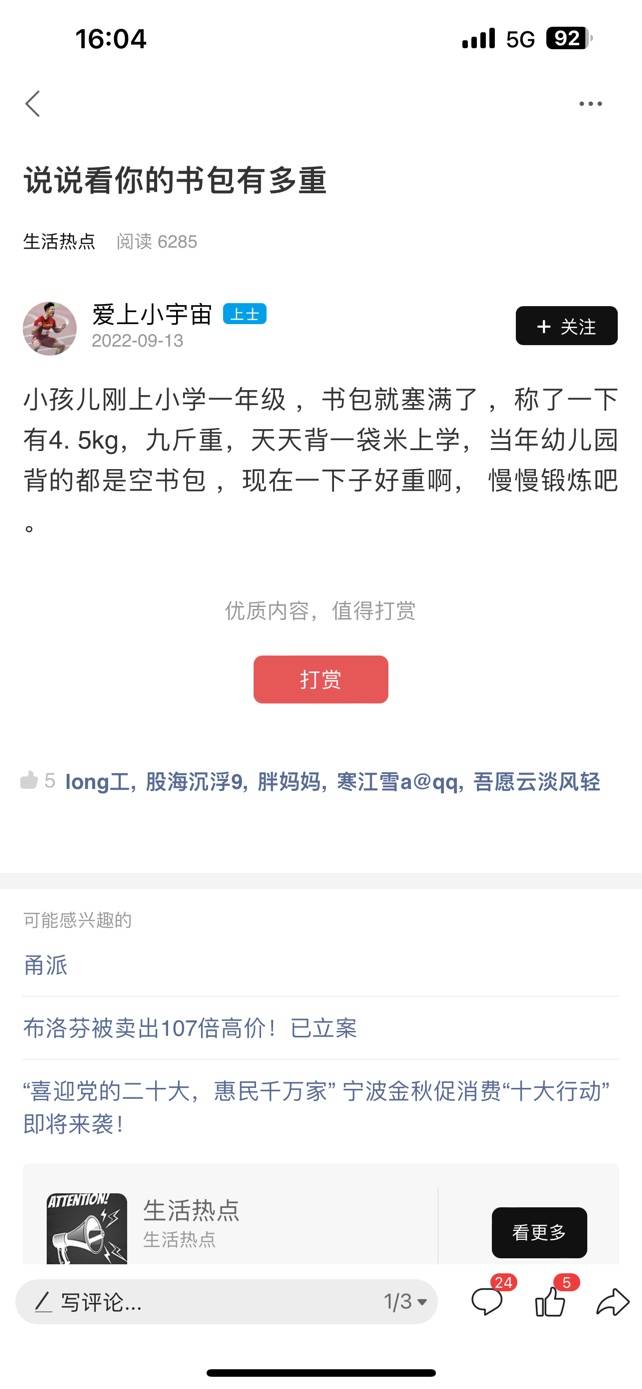Tap the red 打赏 reward button
The height and width of the screenshot is (1389, 642).
[x=320, y=680]
